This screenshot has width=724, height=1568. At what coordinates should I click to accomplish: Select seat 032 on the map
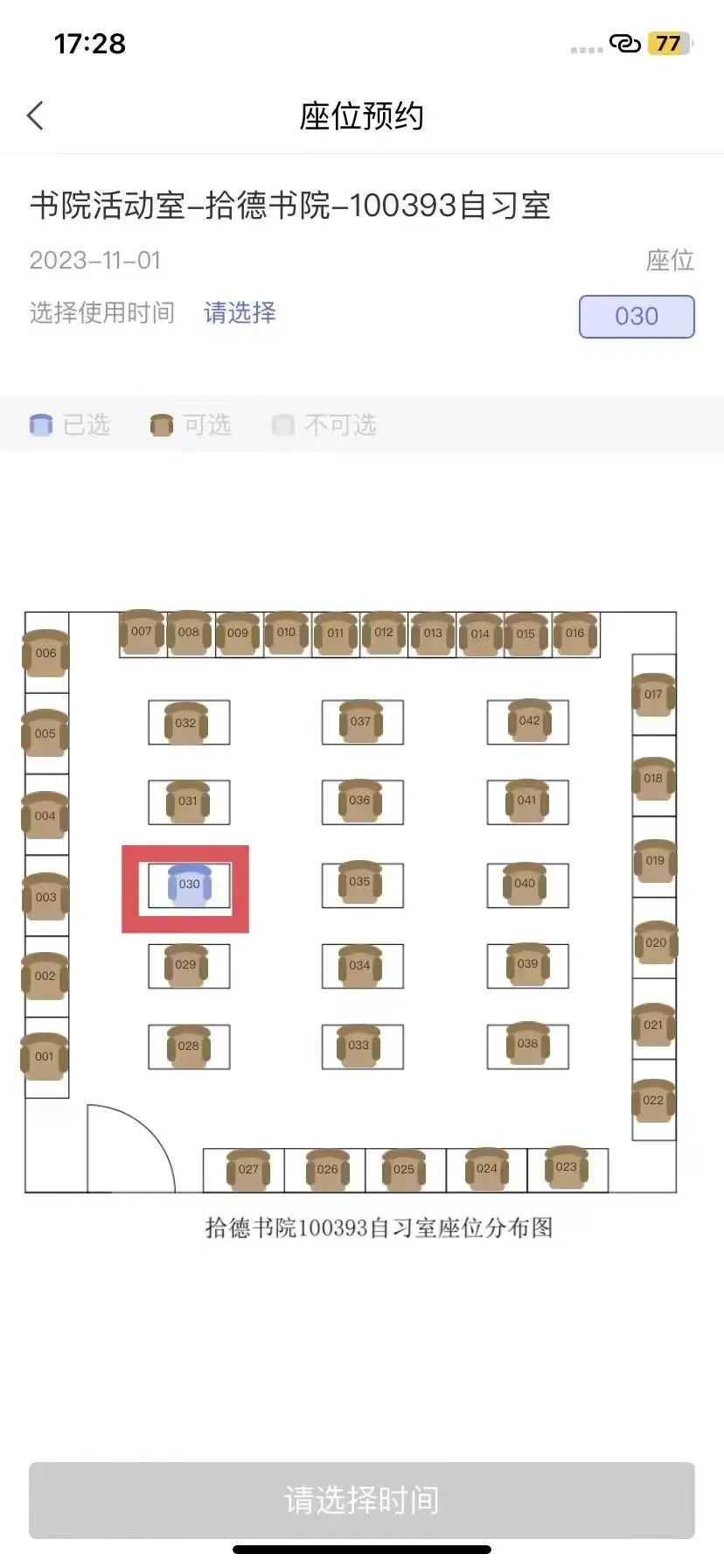coord(185,723)
